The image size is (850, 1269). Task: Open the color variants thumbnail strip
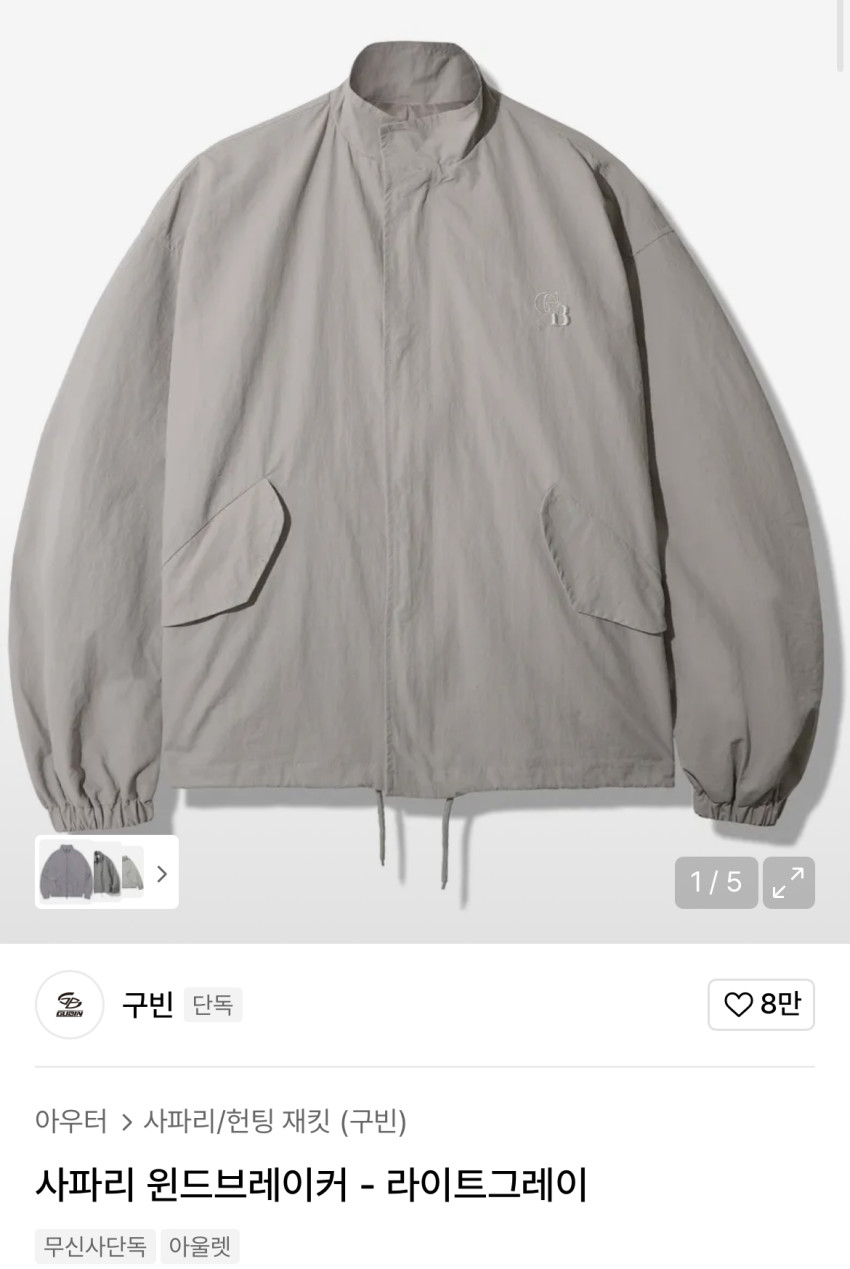[106, 872]
